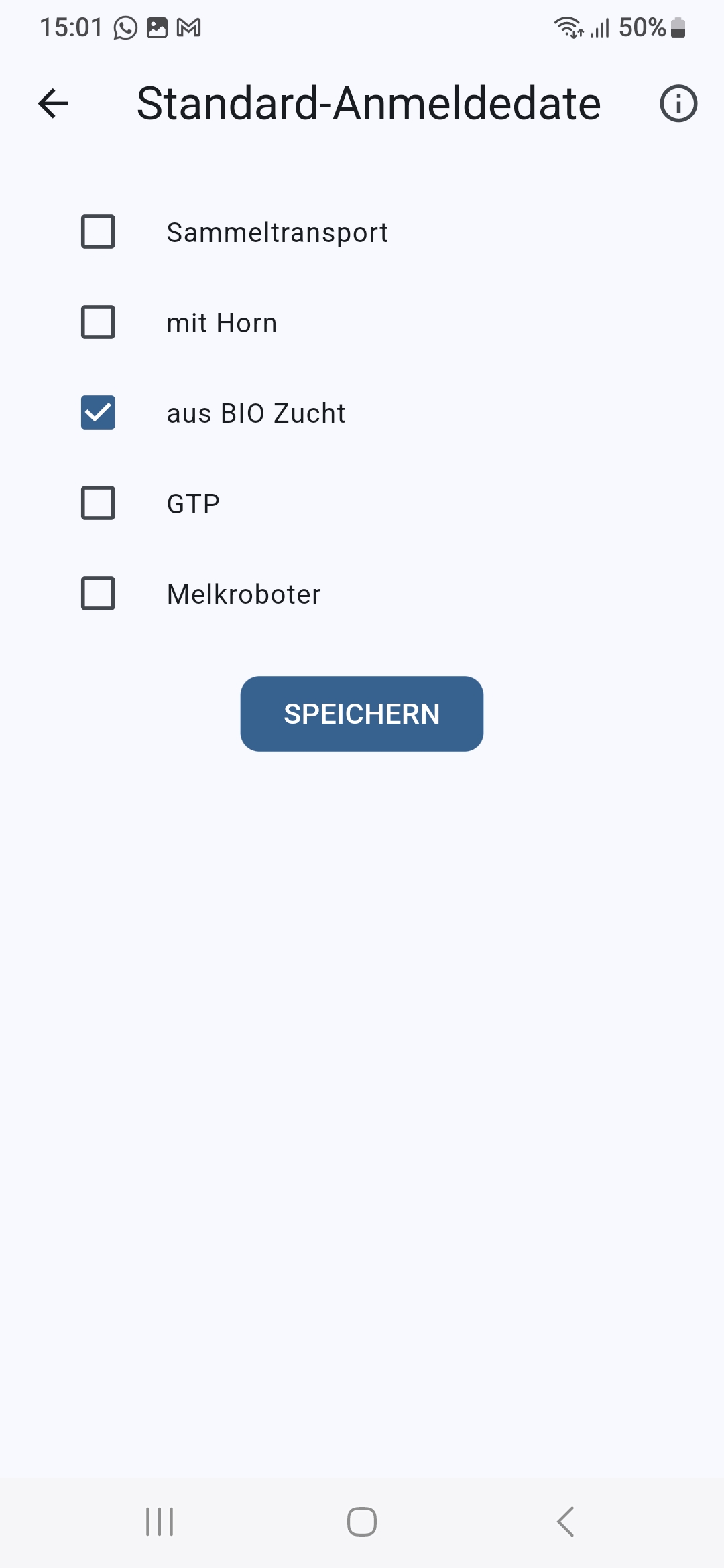Image resolution: width=724 pixels, height=1568 pixels.
Task: Enable the mit Horn option
Action: (98, 322)
